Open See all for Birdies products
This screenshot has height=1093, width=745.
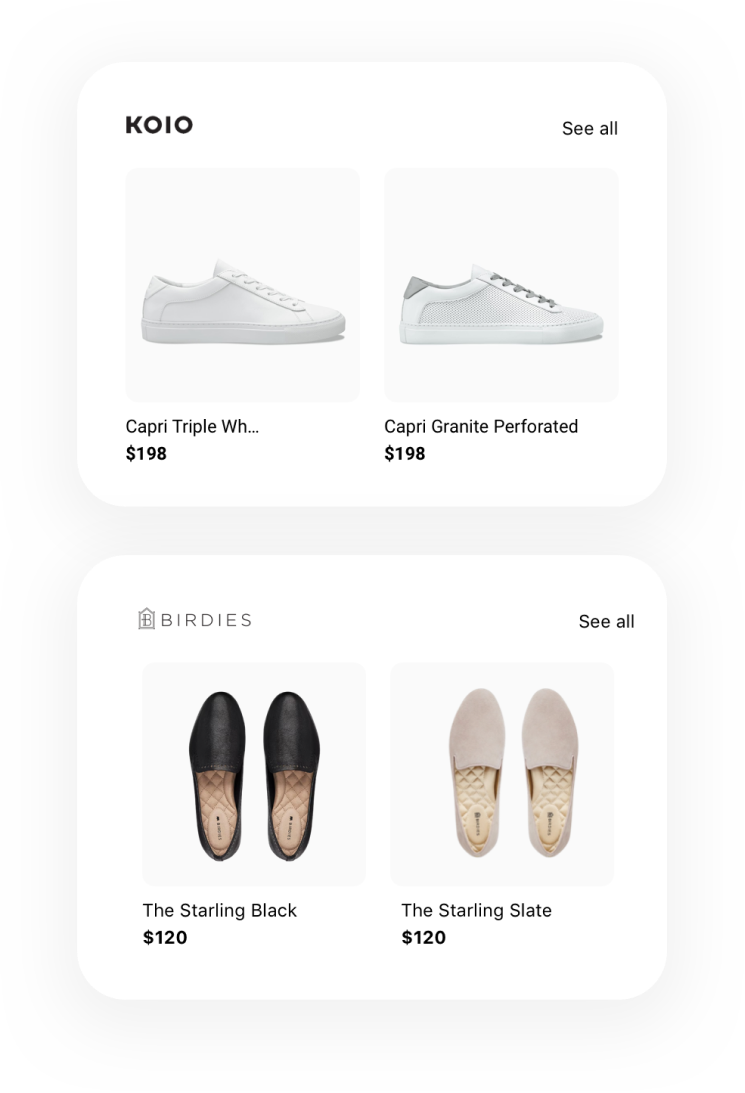(x=606, y=621)
